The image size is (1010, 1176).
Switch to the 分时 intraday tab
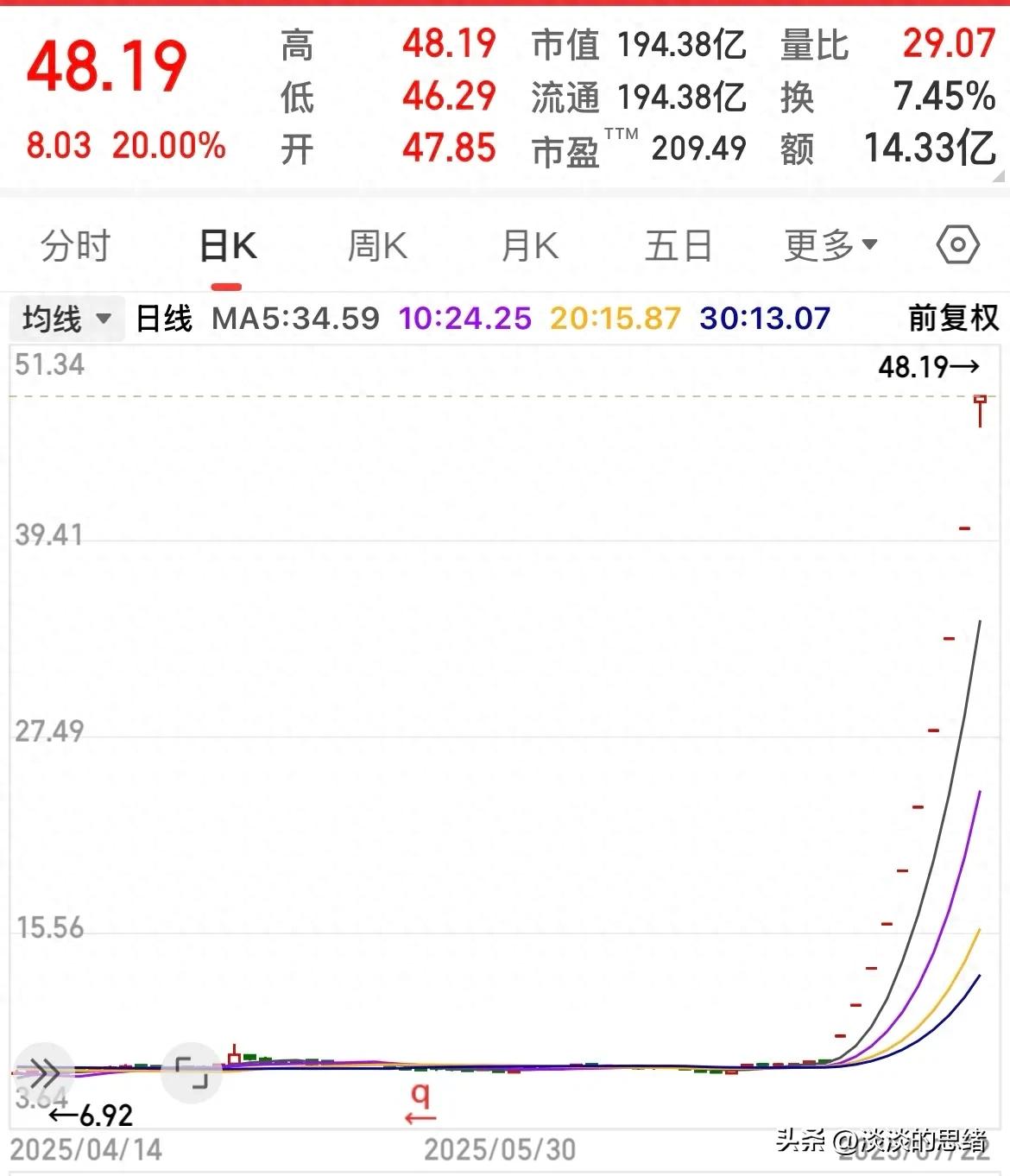(x=76, y=245)
